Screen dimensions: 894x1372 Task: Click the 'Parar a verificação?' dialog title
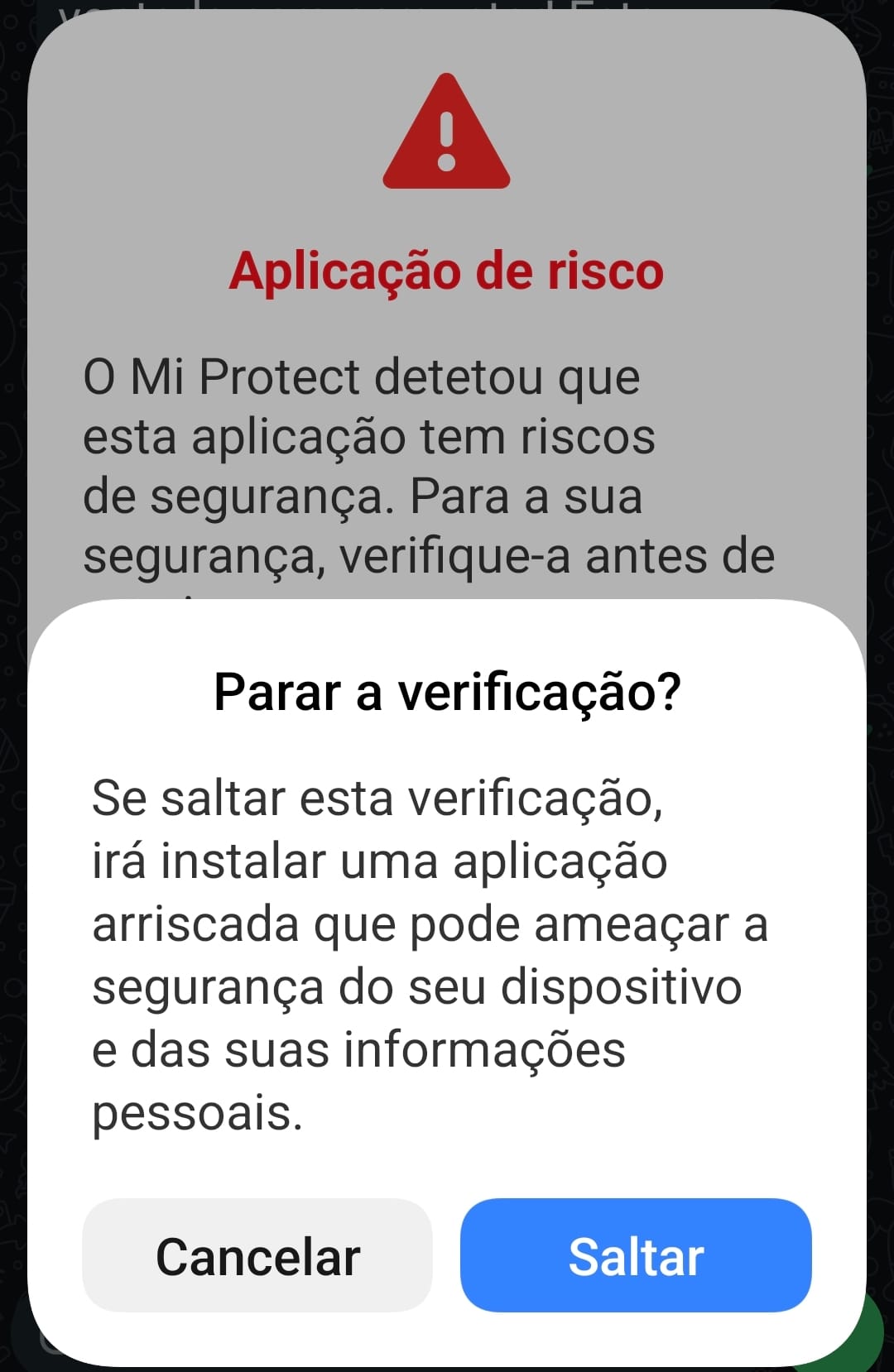(x=447, y=693)
